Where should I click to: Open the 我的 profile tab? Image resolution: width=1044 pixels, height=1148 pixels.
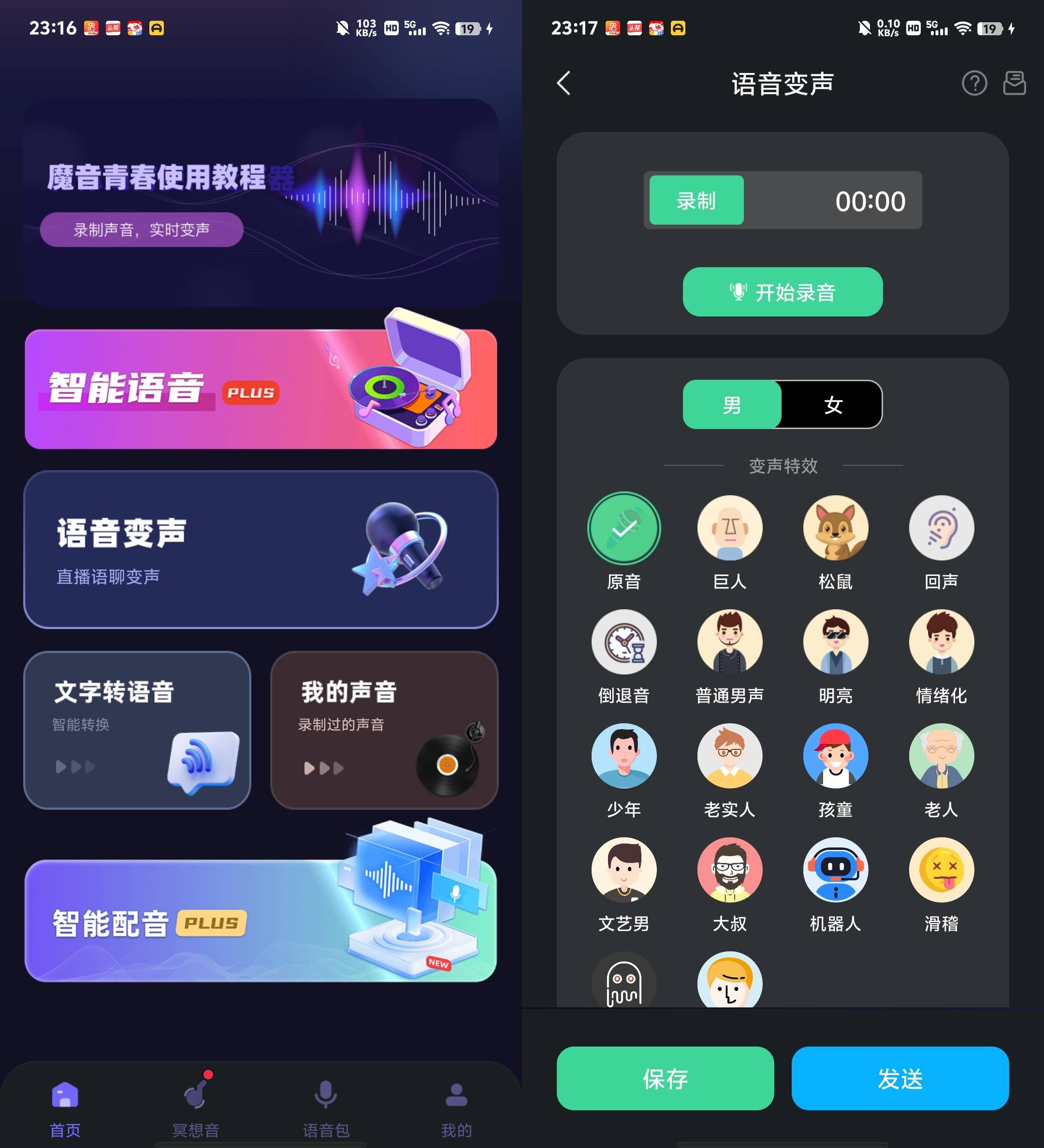pyautogui.click(x=456, y=1106)
